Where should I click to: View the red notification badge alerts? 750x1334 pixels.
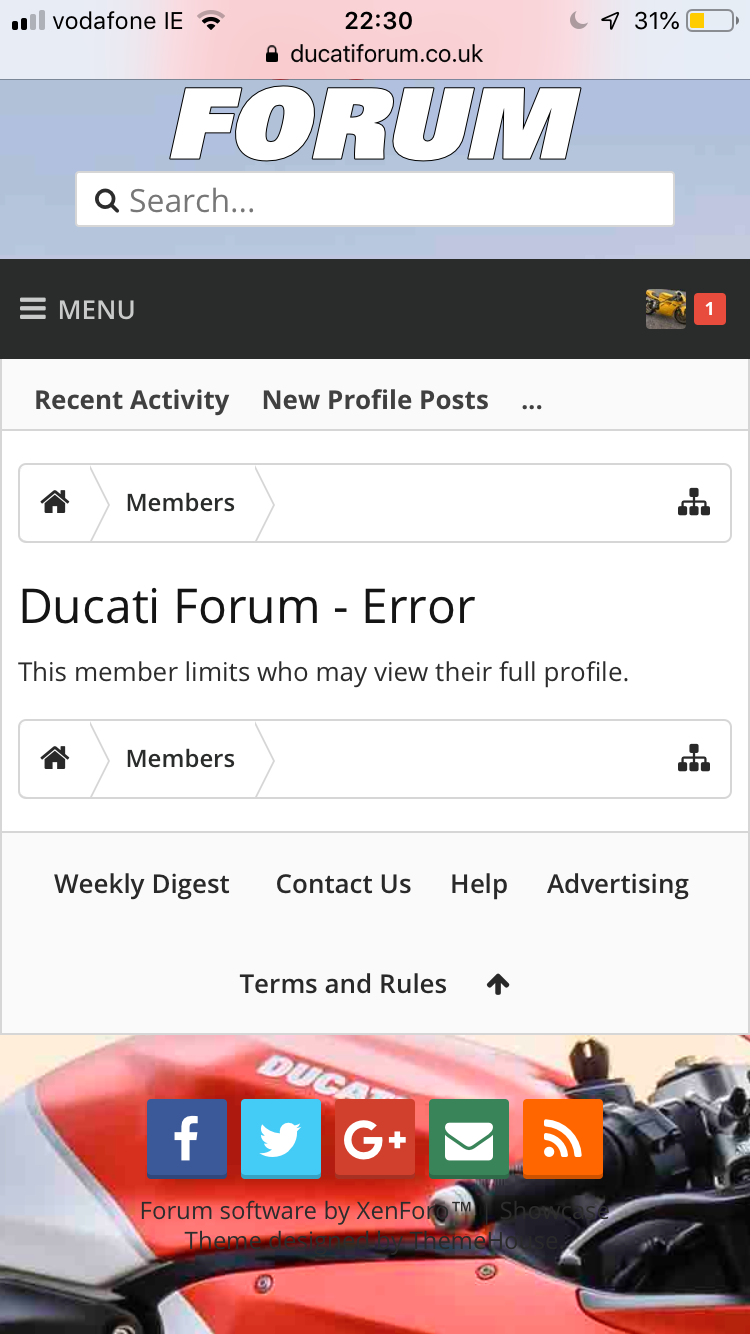click(710, 309)
